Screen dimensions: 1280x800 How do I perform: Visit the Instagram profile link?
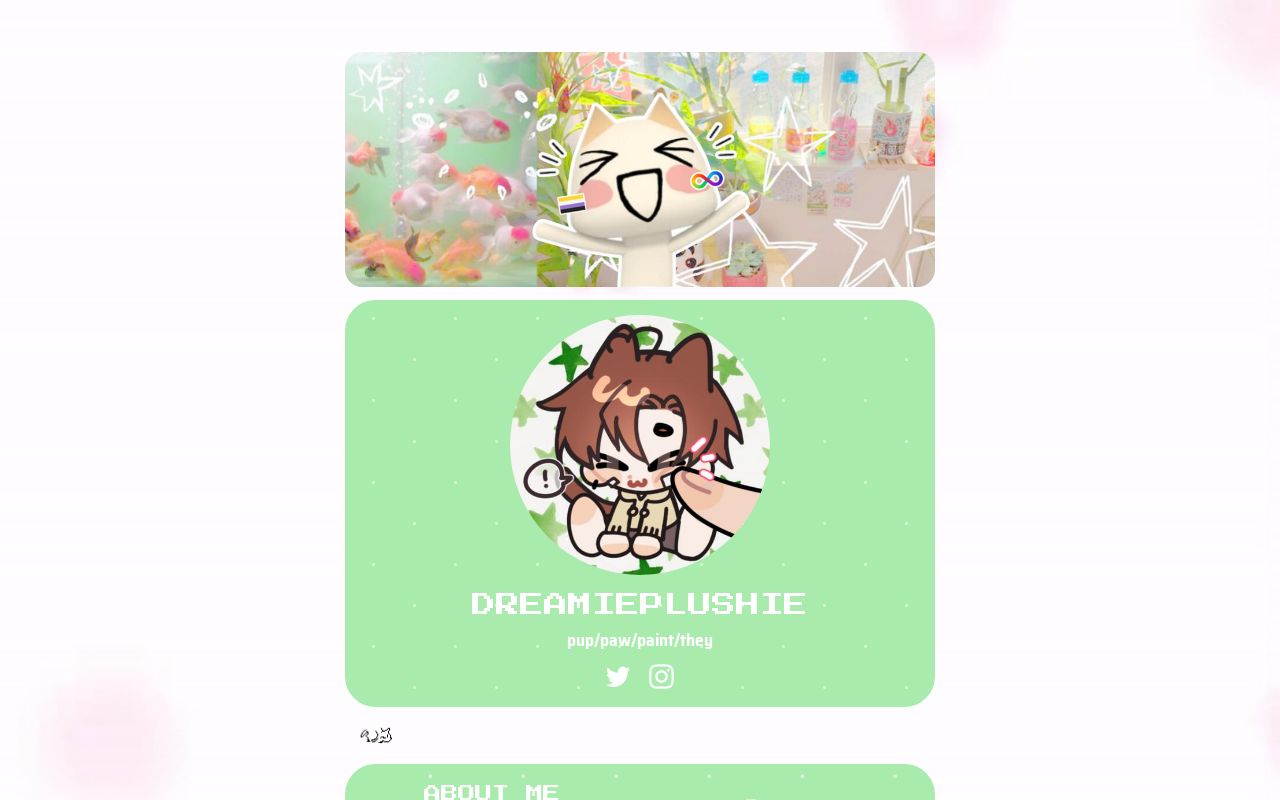pos(661,677)
